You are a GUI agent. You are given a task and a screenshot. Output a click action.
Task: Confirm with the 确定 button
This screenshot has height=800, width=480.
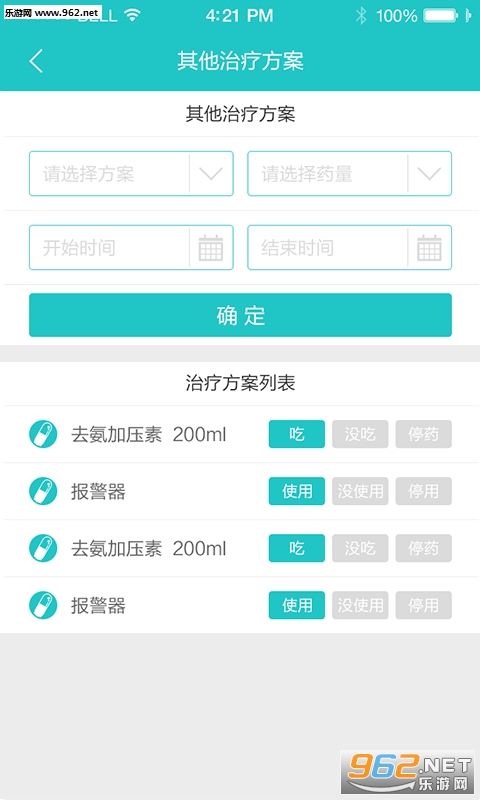pyautogui.click(x=240, y=315)
